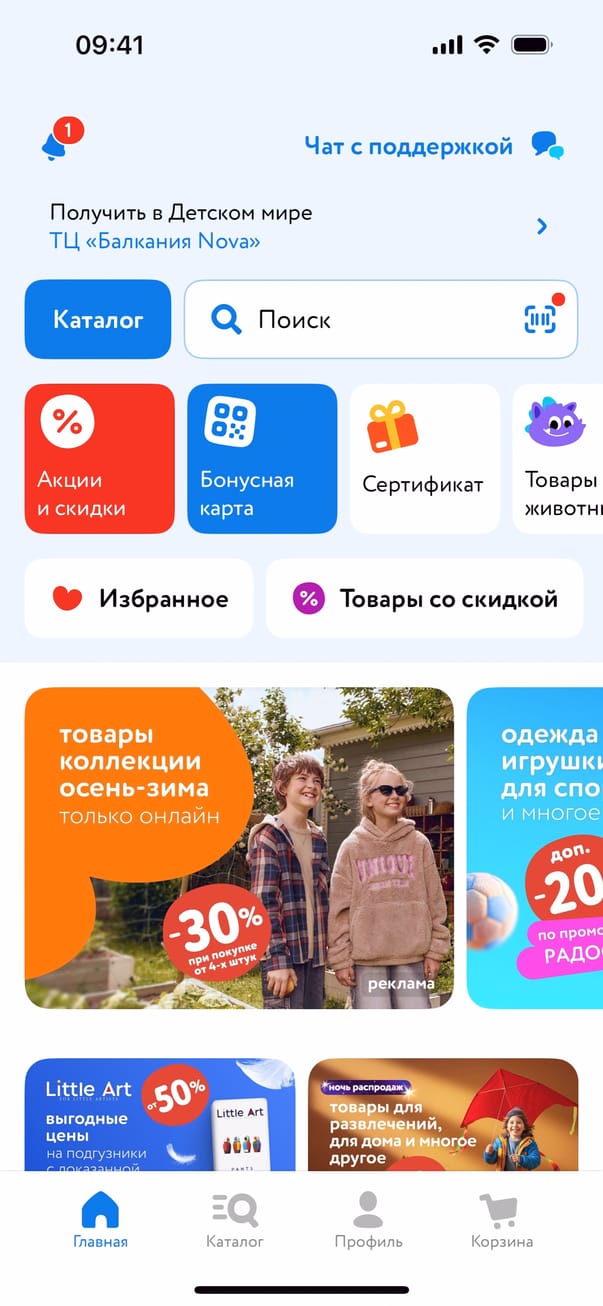This screenshot has width=603, height=1306.
Task: Tap the Поиск search field
Action: [x=360, y=320]
